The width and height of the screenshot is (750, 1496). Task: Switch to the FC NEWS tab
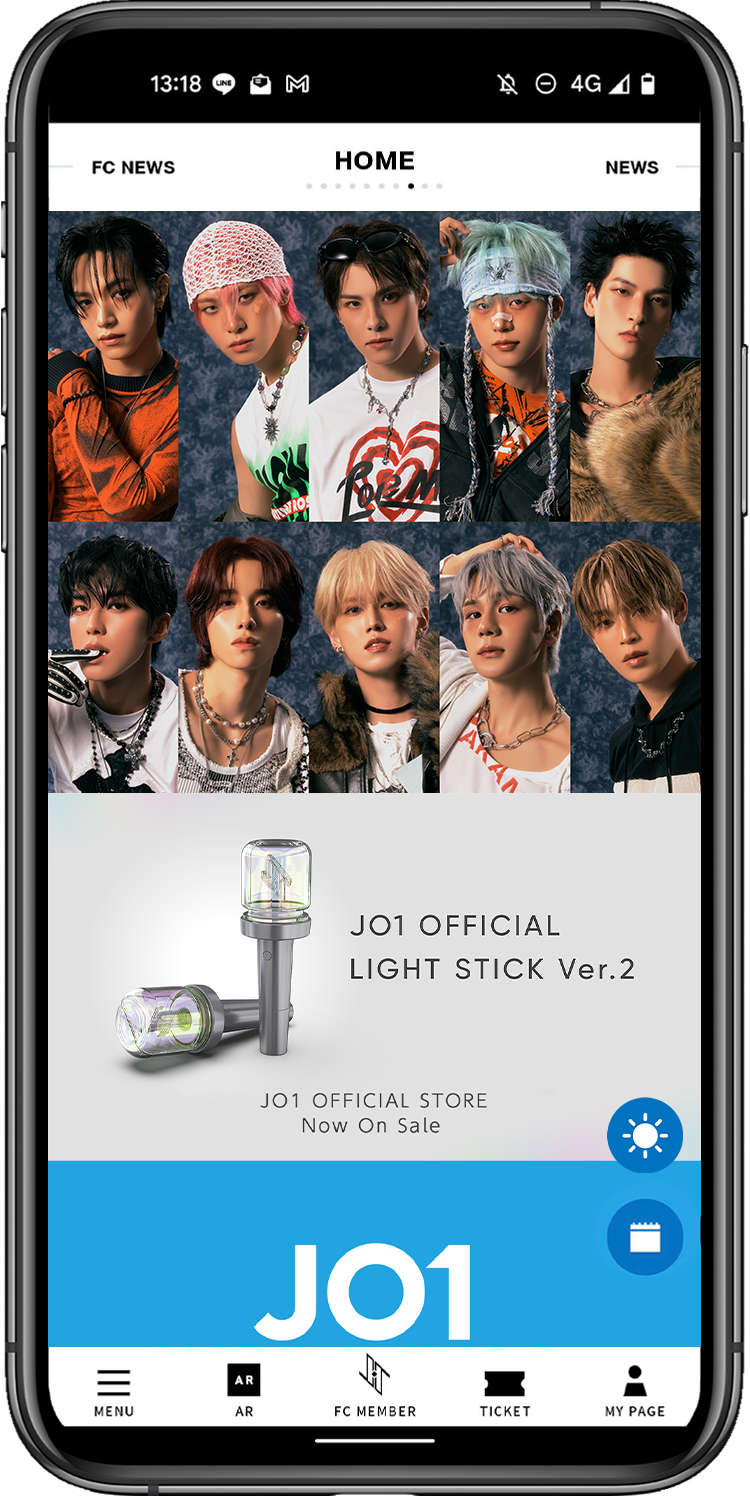(133, 168)
